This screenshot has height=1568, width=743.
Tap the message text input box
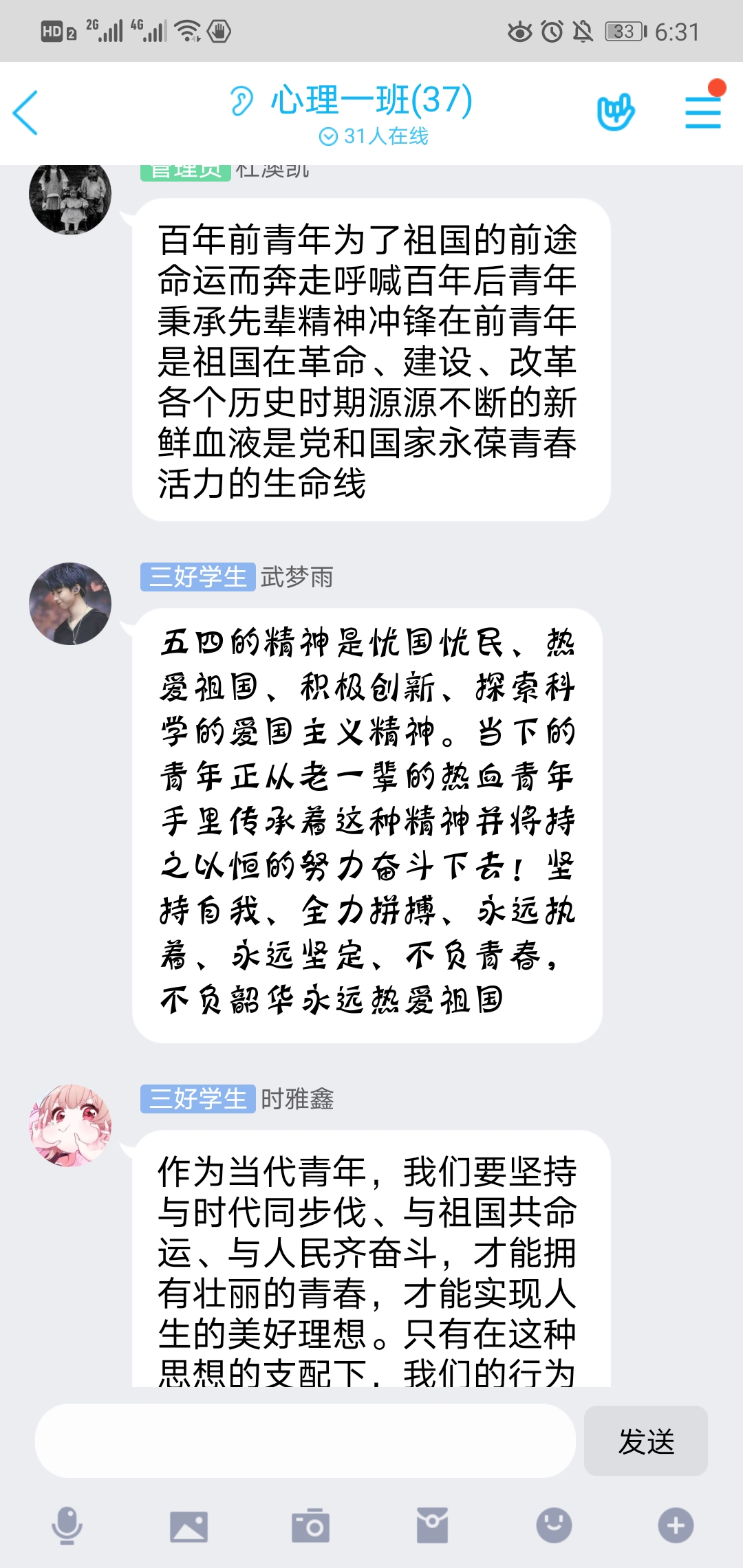(x=305, y=1441)
